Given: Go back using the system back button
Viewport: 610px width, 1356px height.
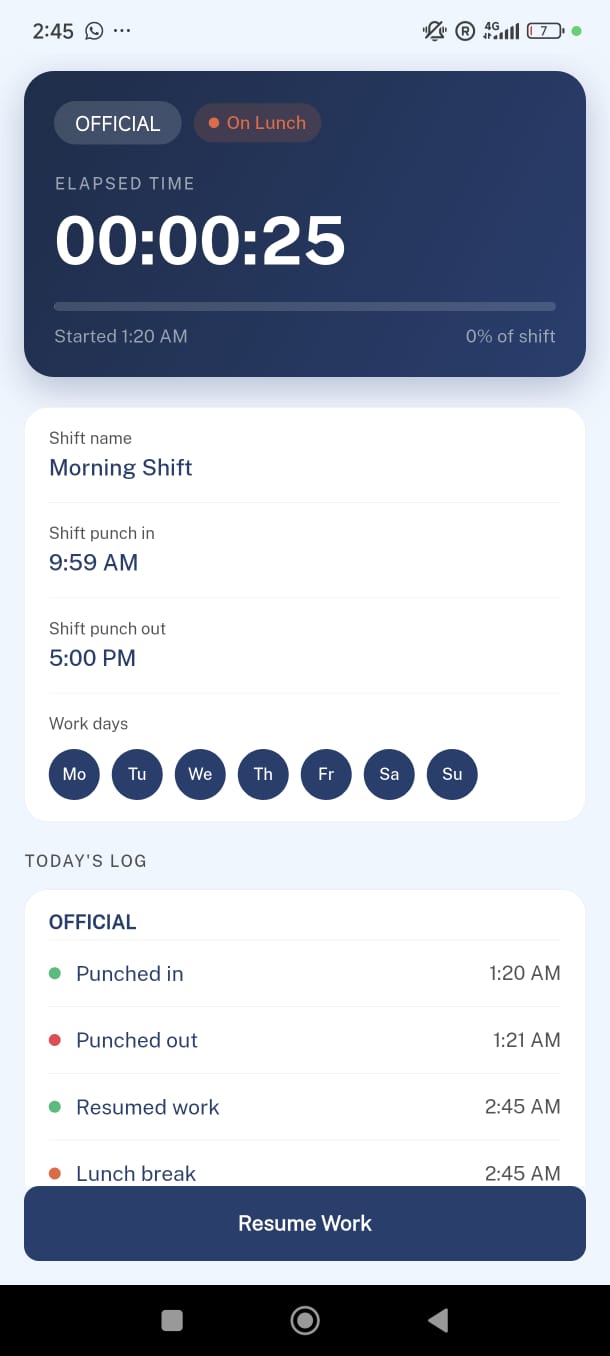Looking at the screenshot, I should pyautogui.click(x=438, y=1320).
